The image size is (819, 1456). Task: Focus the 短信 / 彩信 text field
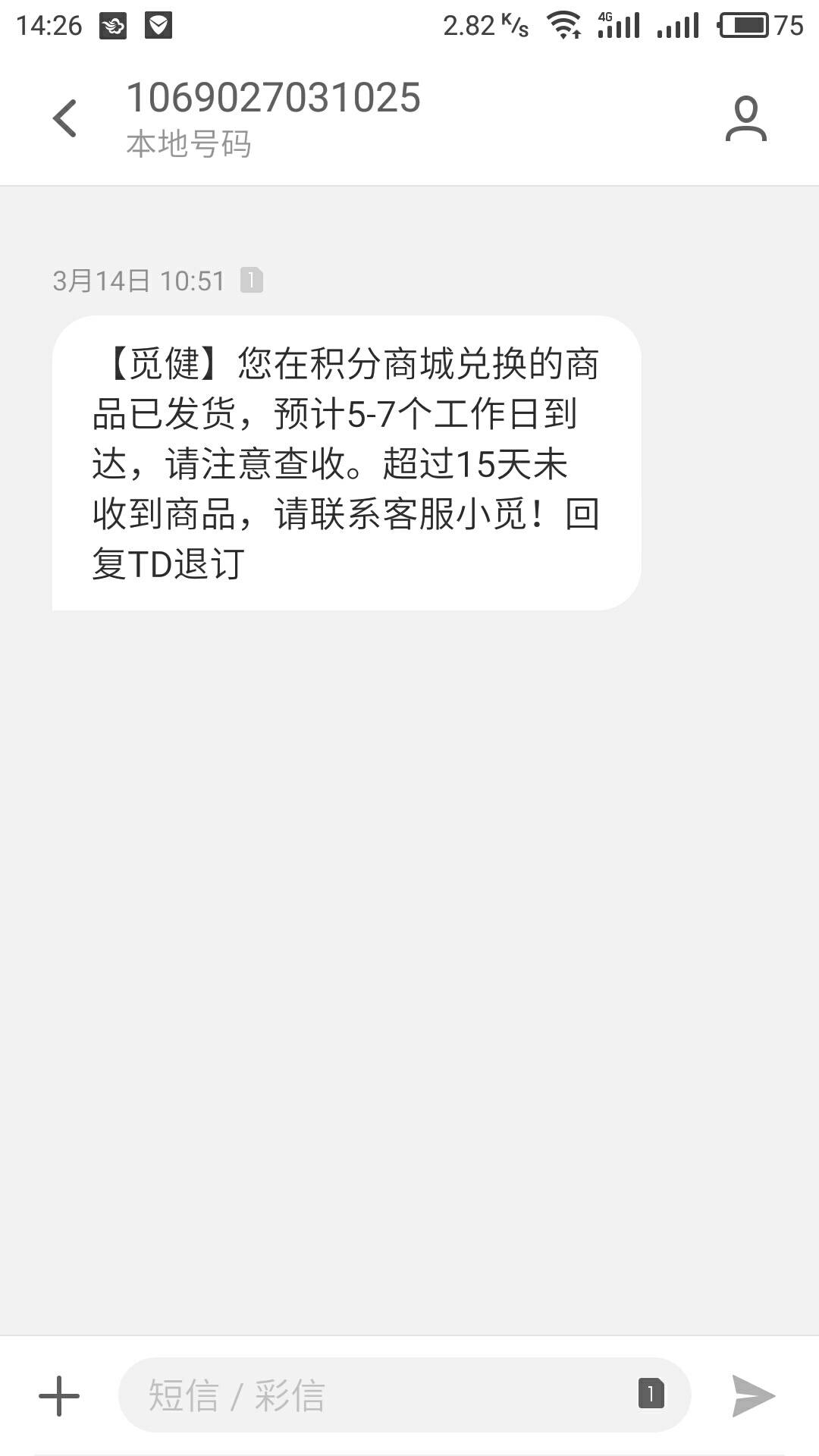point(379,1395)
